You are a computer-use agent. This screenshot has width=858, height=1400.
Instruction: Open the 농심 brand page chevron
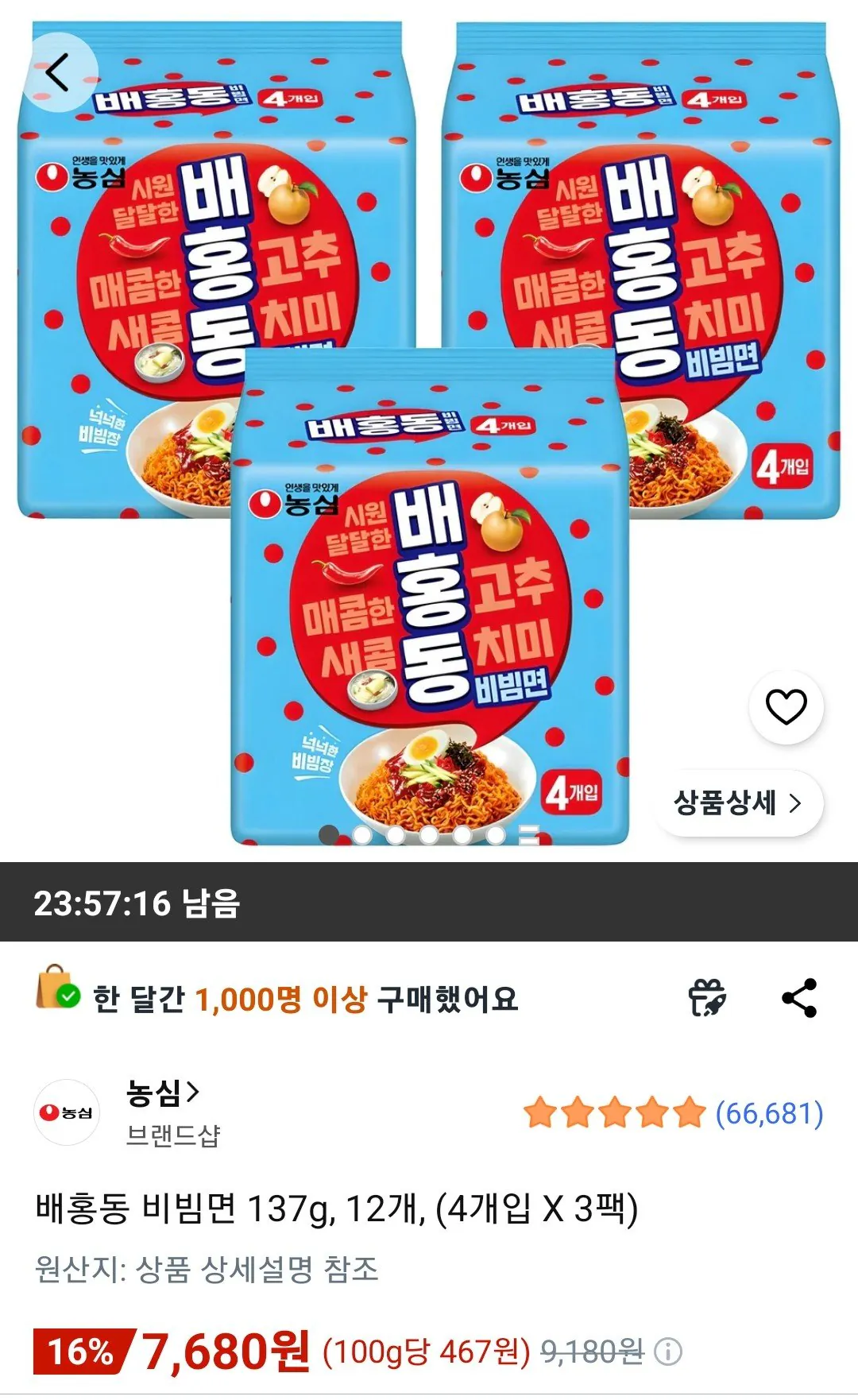click(x=191, y=1090)
